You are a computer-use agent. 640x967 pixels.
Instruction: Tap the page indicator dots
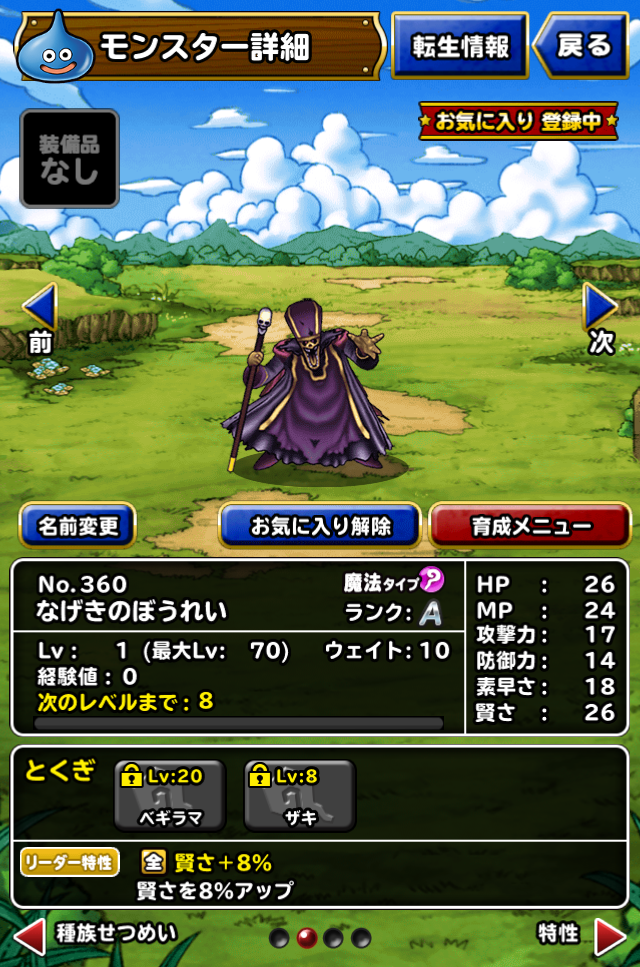click(320, 937)
